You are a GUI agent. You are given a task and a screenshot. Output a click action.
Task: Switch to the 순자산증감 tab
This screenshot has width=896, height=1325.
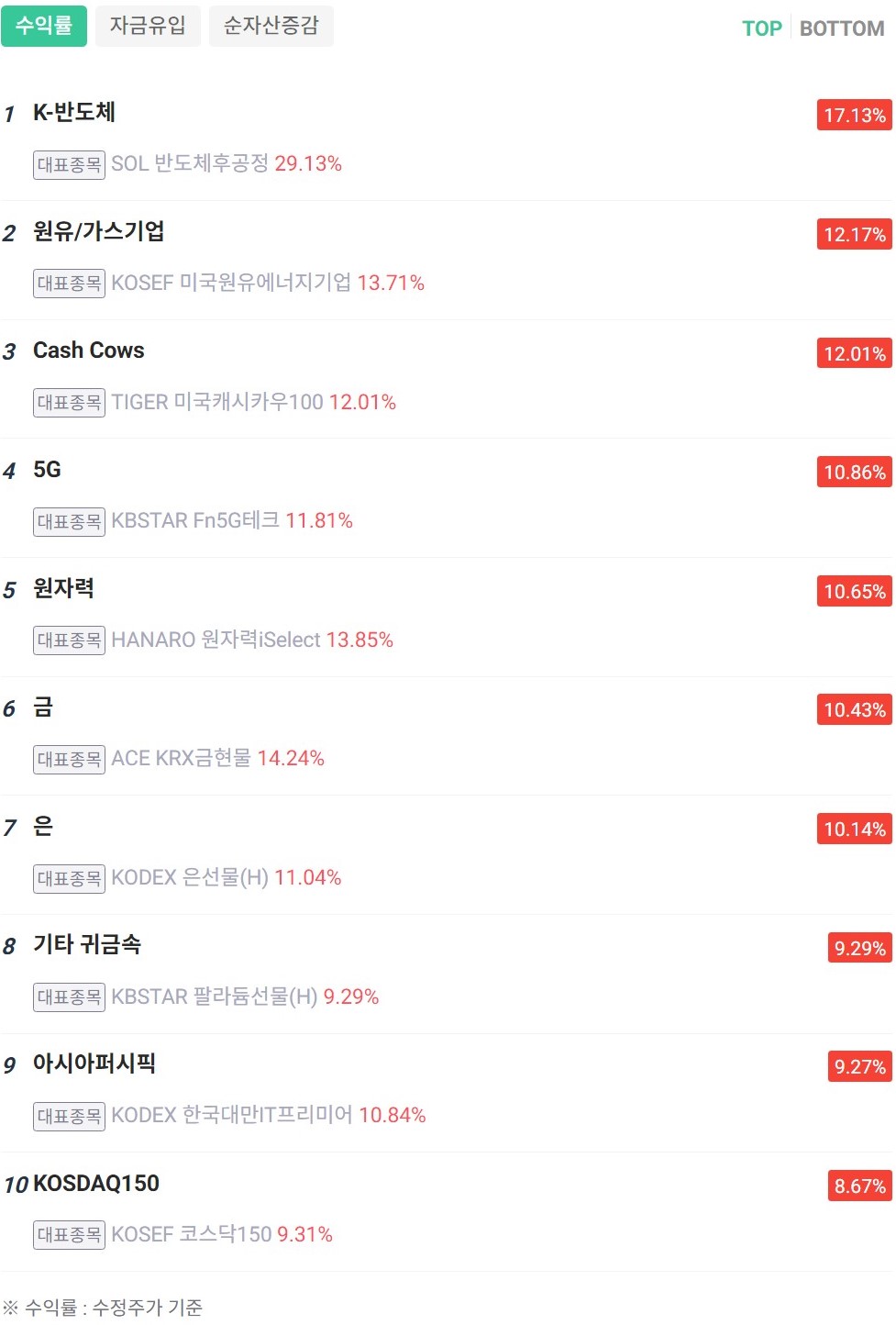pos(271,26)
